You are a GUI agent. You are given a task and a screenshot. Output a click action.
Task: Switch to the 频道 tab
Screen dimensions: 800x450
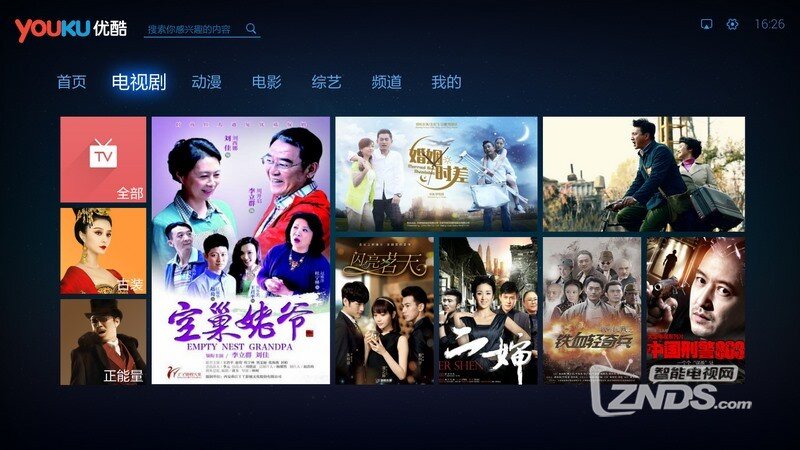click(386, 82)
